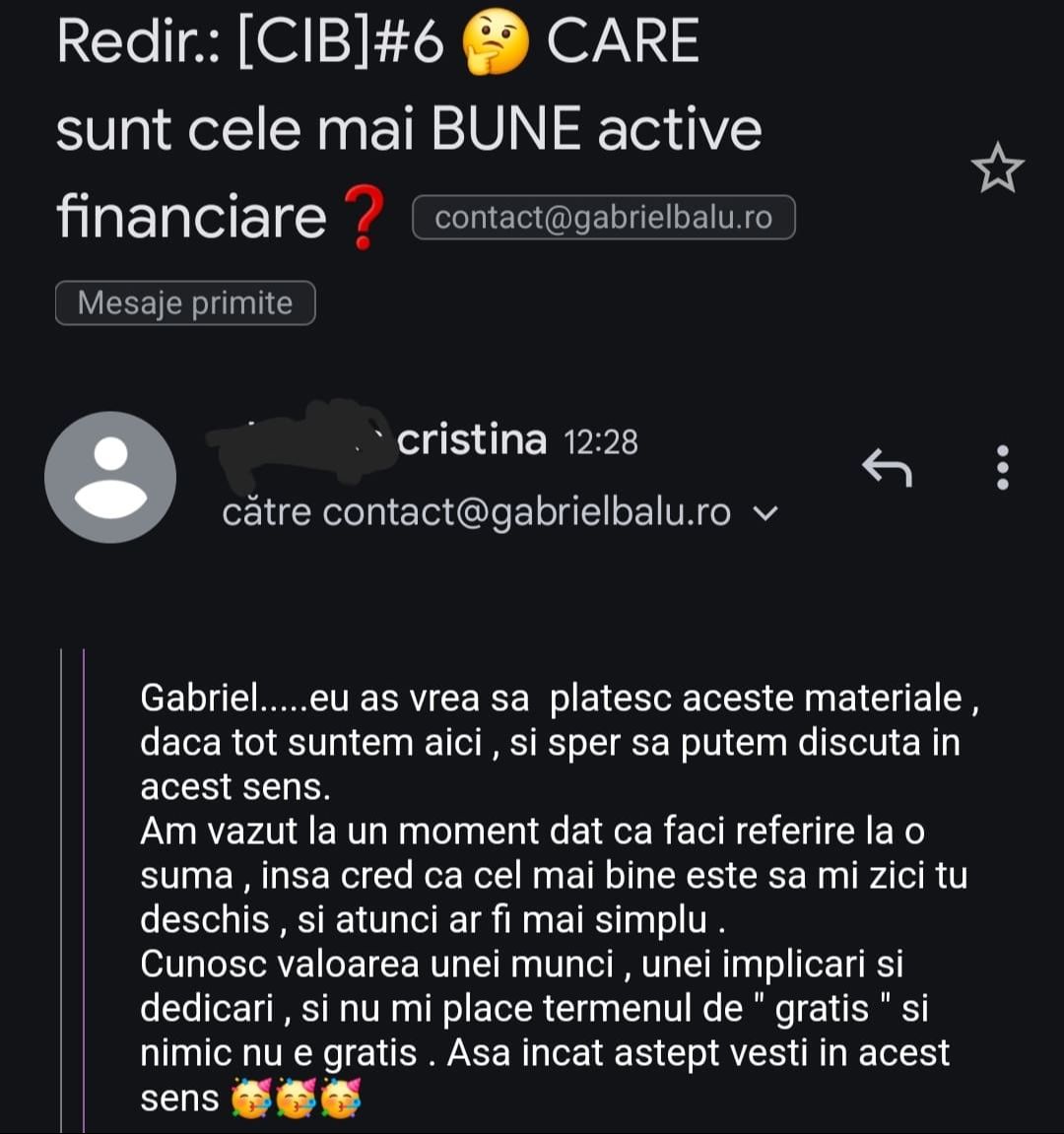Star this email

click(997, 168)
